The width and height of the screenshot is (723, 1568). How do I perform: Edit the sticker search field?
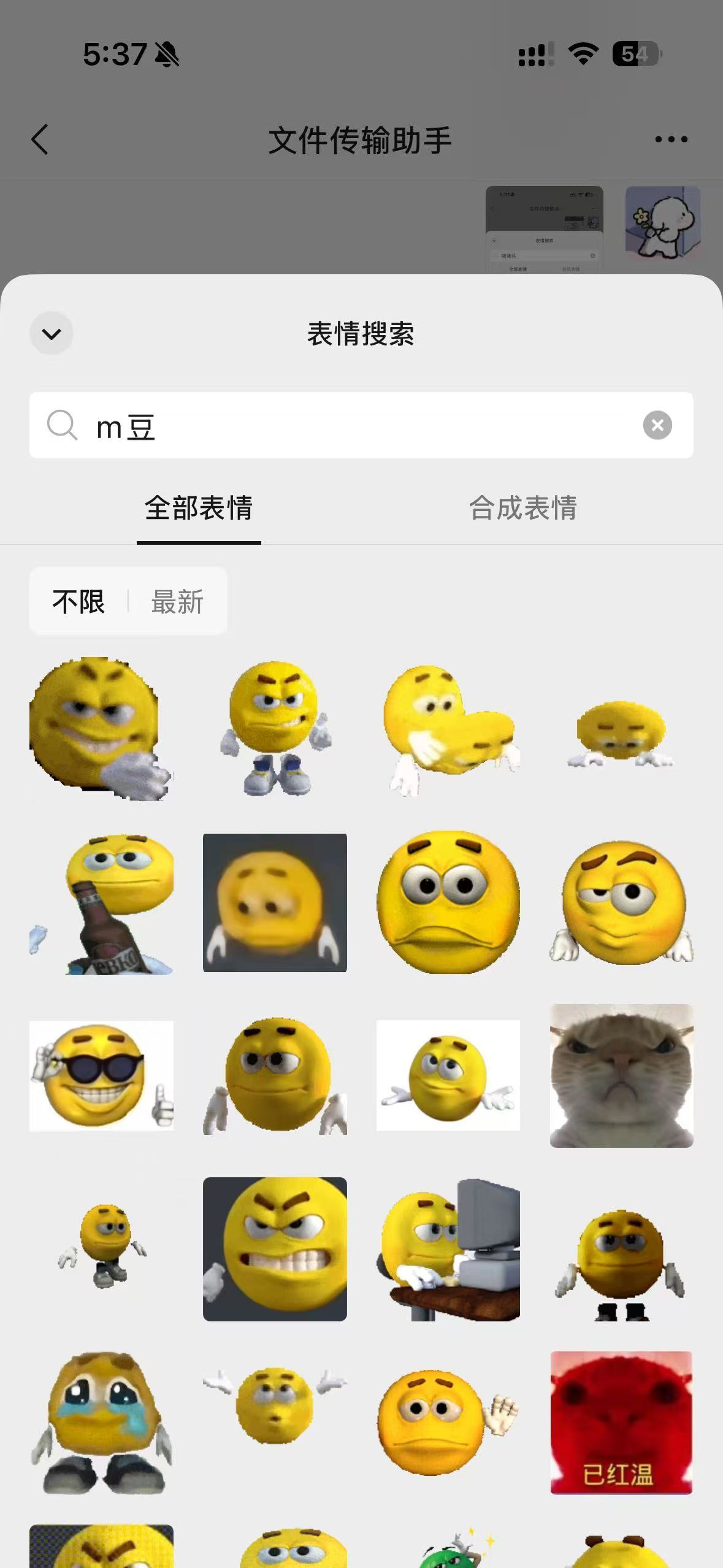tap(362, 425)
